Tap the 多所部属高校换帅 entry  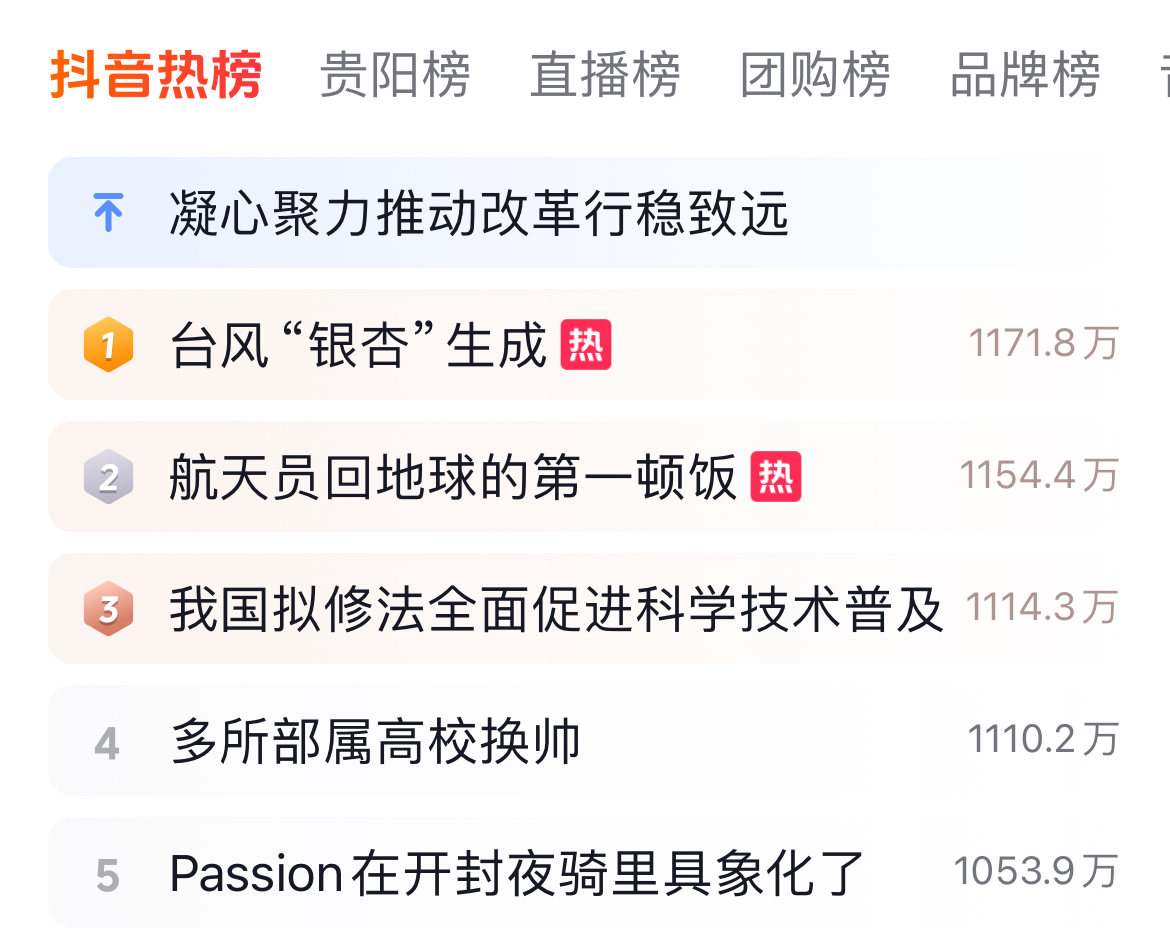[376, 742]
